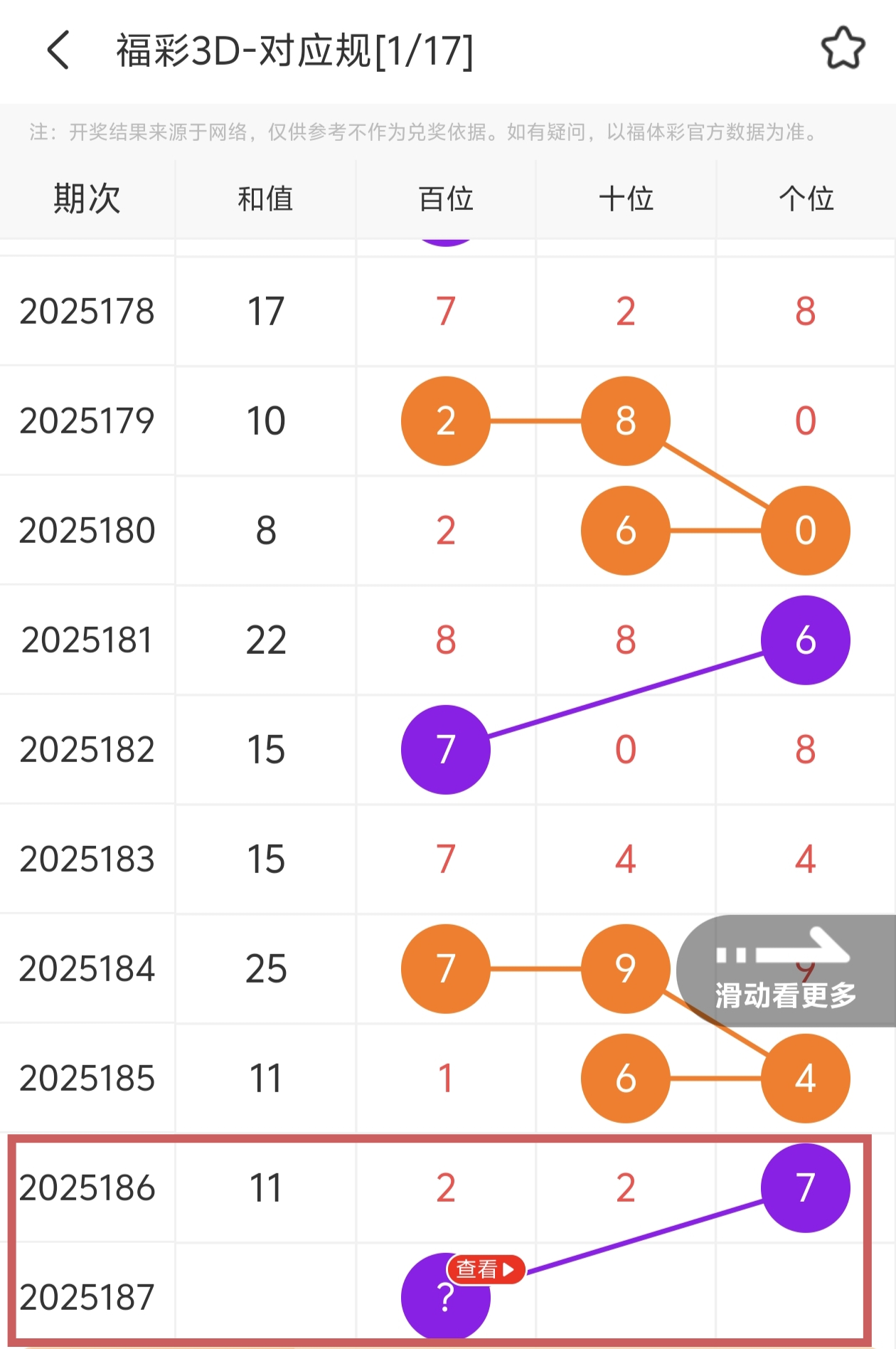This screenshot has width=896, height=1349.
Task: Select the orange circled 2 in row 2025179
Action: 445,421
